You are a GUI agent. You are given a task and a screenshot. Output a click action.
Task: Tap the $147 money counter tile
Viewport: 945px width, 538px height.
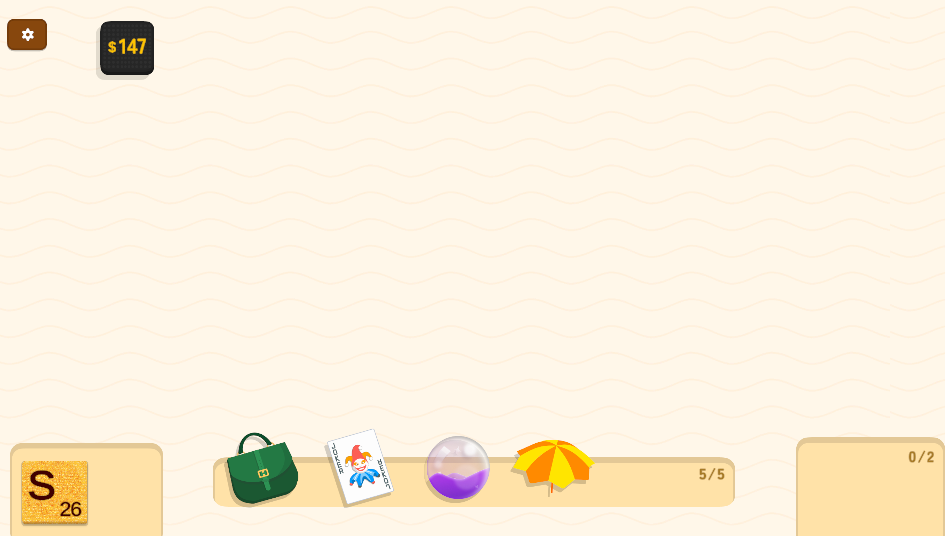127,47
